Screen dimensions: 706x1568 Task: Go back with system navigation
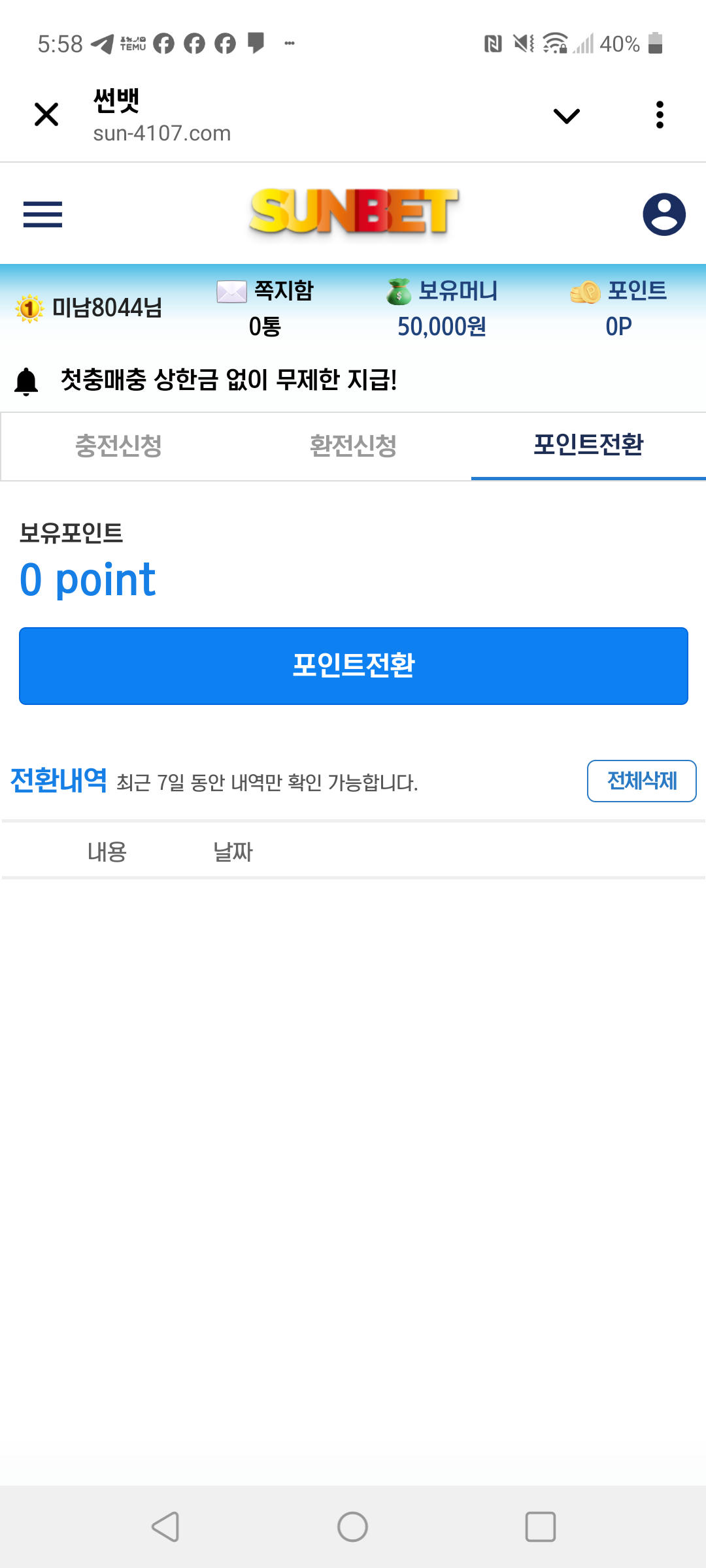click(165, 1527)
